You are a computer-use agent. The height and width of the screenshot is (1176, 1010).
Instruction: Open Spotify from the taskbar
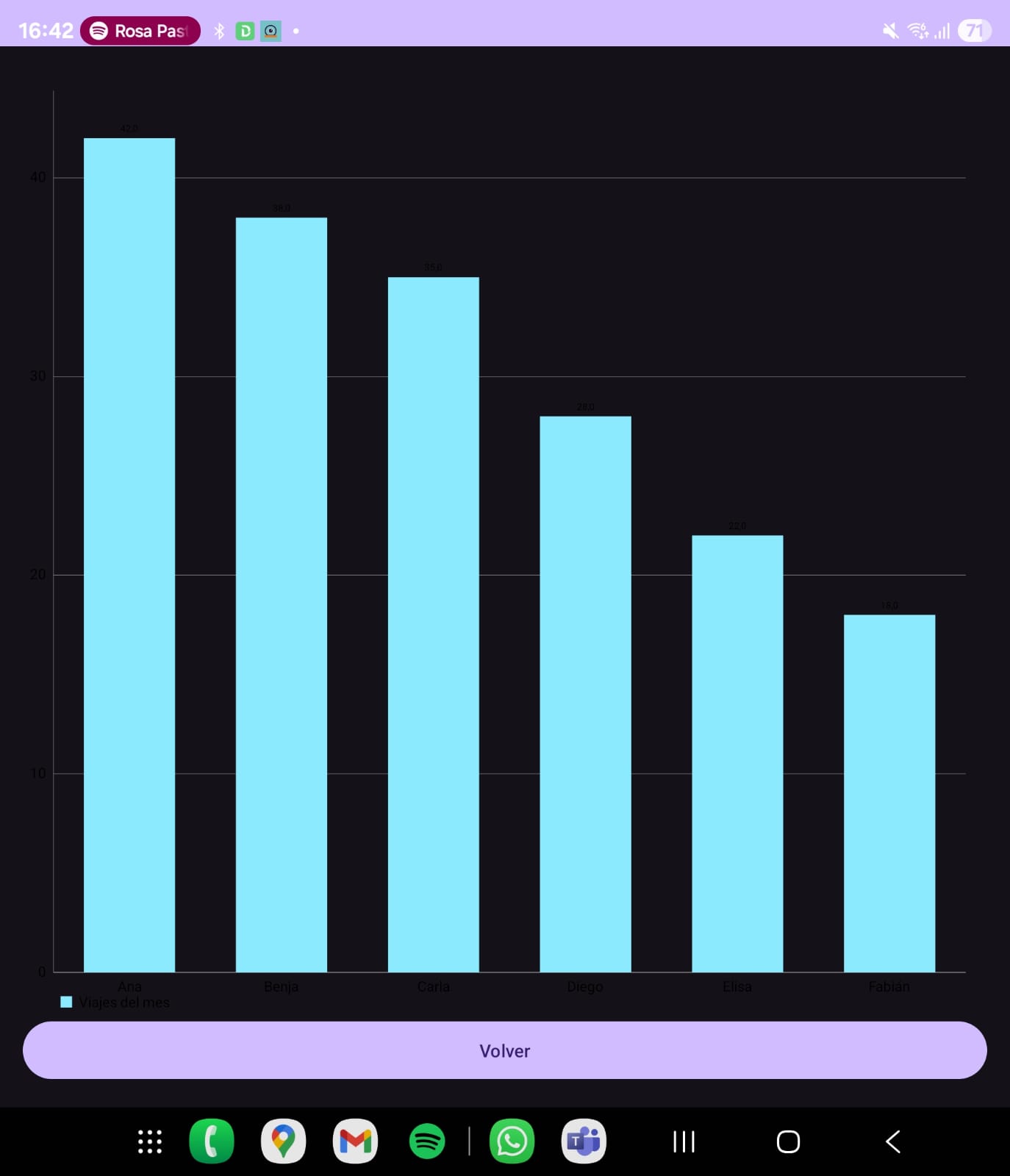427,1141
